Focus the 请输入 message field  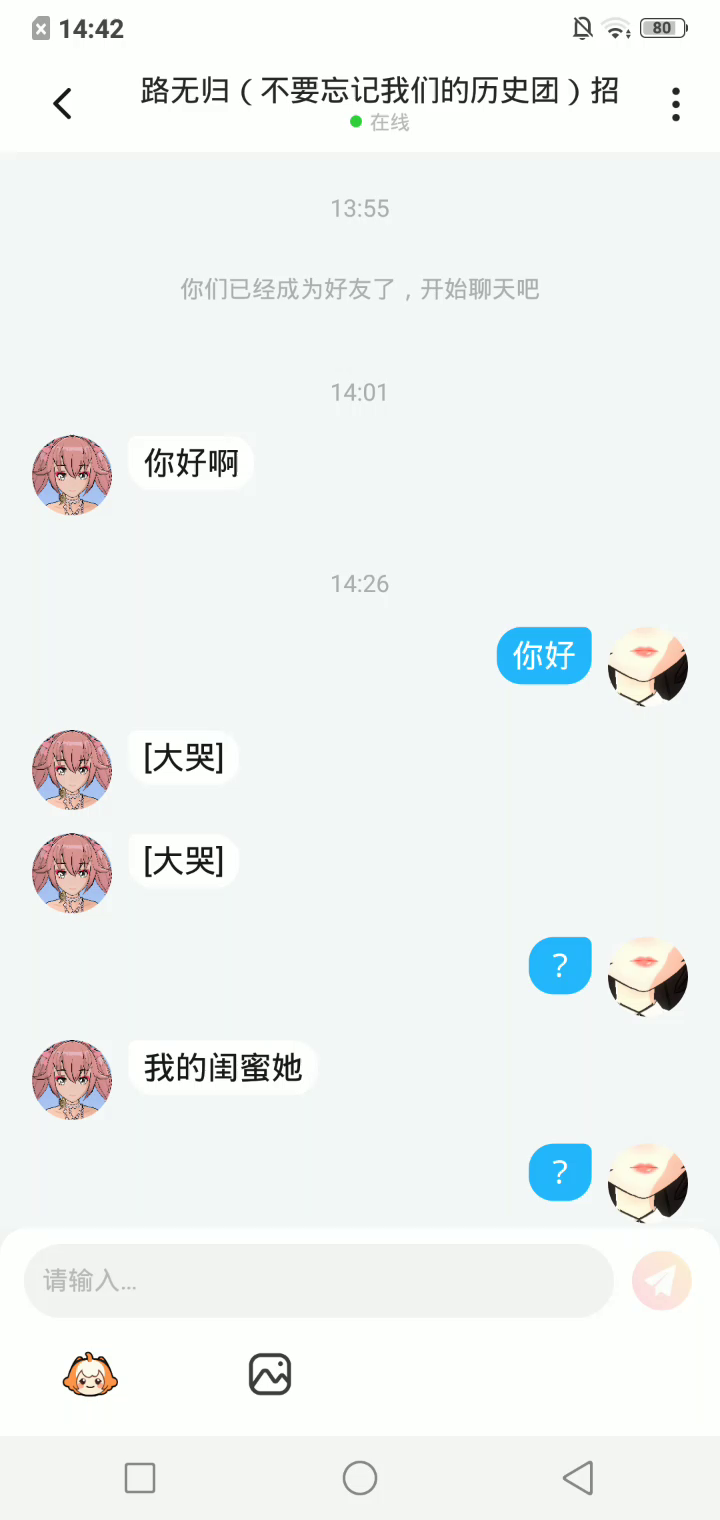click(x=318, y=1281)
